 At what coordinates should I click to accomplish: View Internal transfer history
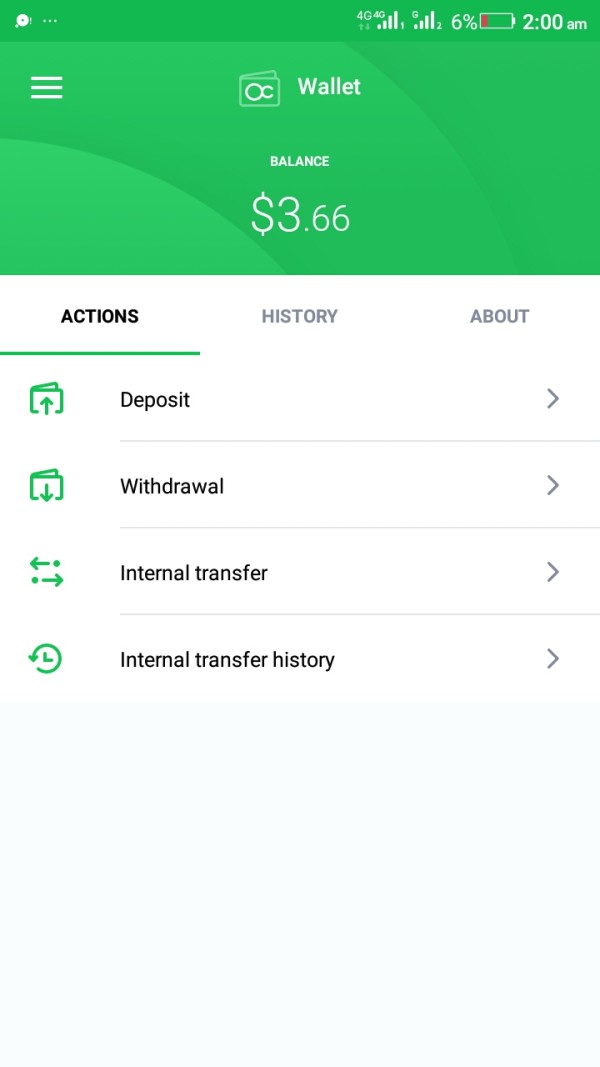tap(300, 659)
